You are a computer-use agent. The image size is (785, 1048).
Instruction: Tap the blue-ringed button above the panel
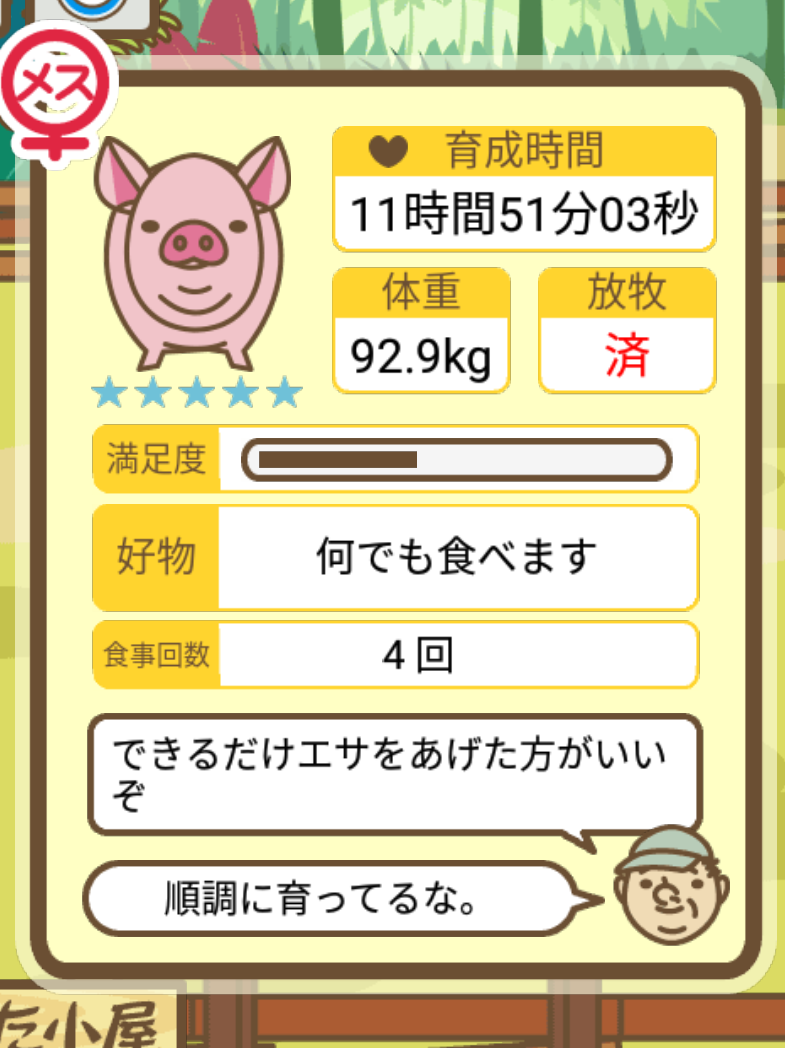tap(92, 10)
